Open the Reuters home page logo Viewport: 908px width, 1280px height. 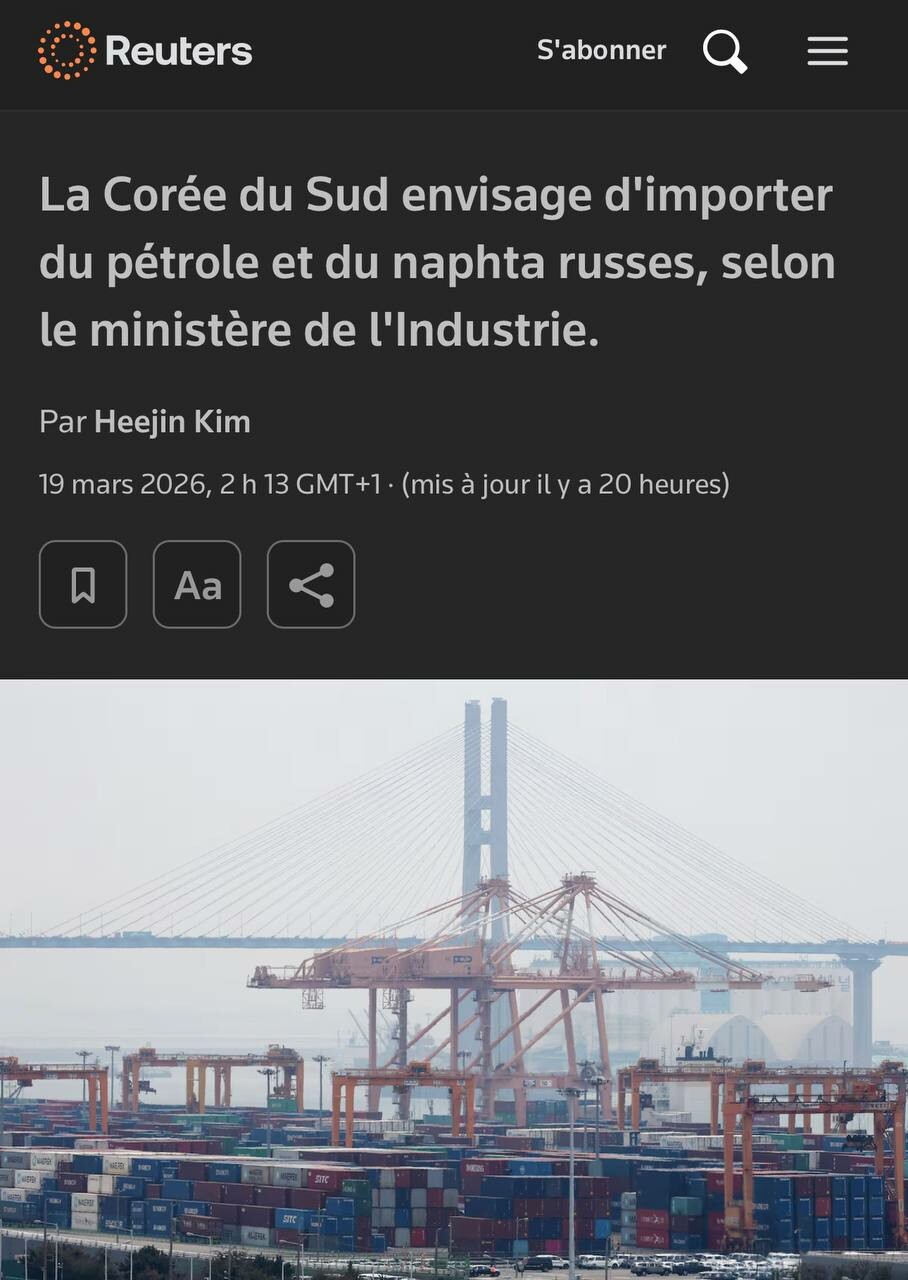(145, 51)
